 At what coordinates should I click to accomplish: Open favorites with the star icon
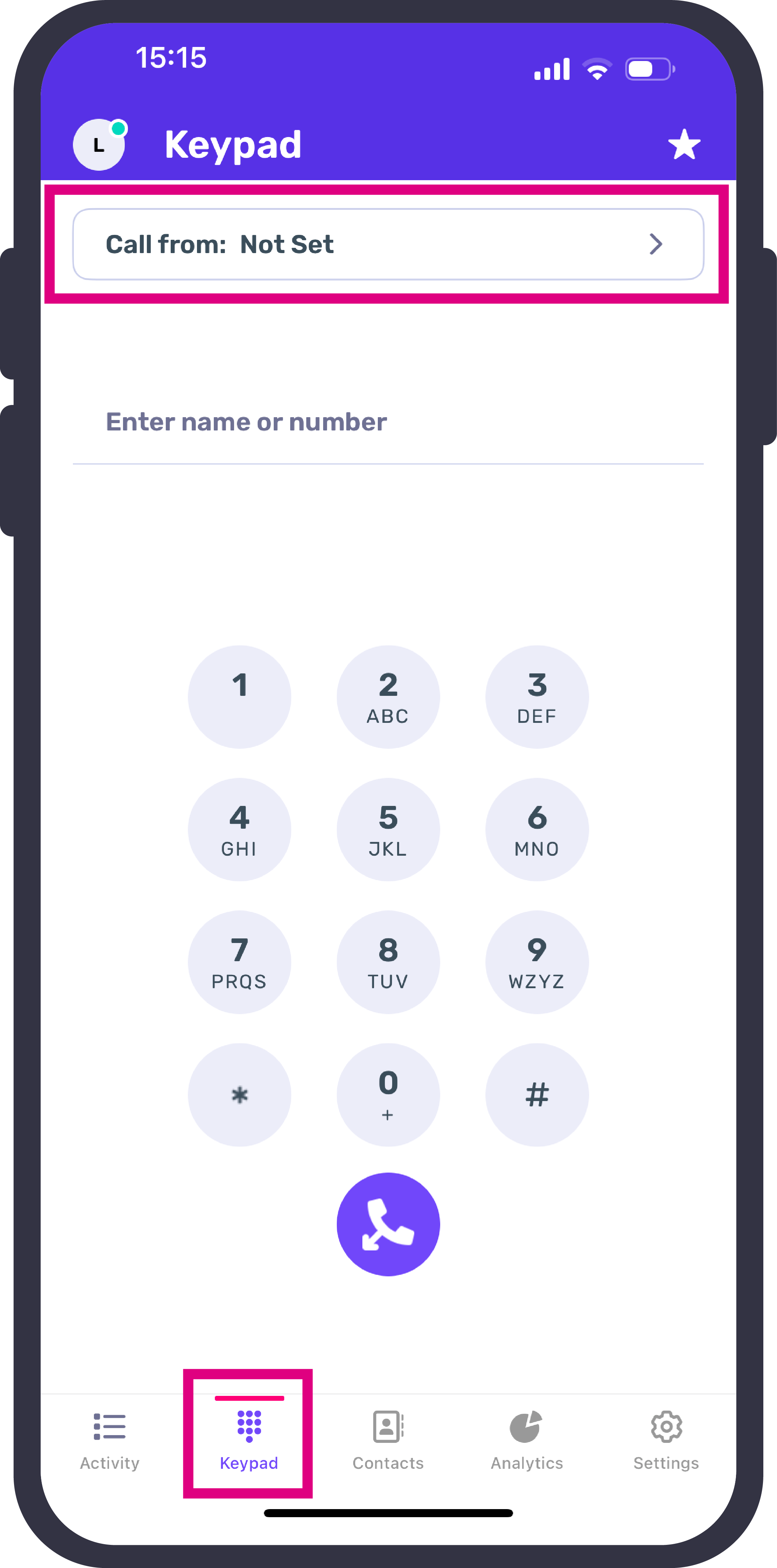click(x=684, y=145)
